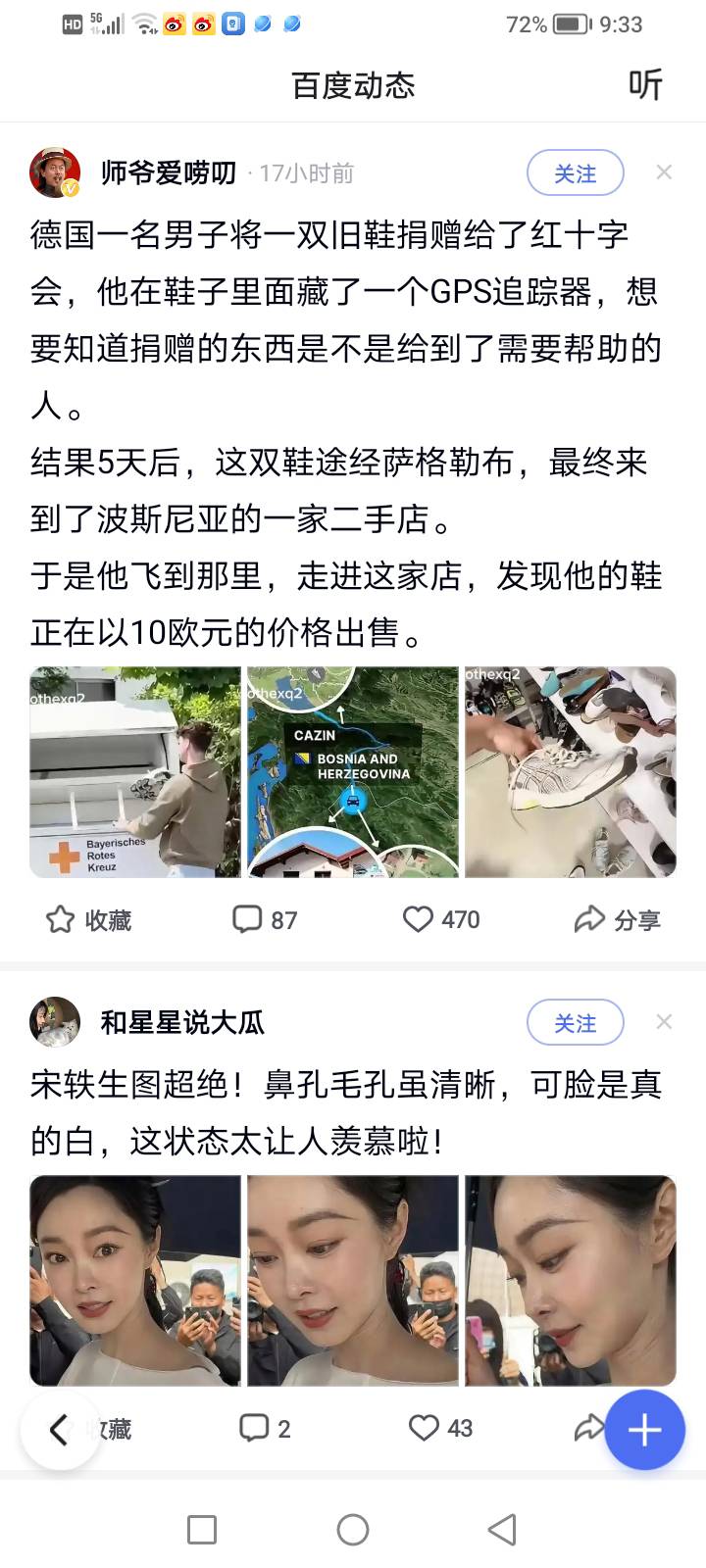The image size is (706, 1568).
Task: Open the first 宋轶 photo
Action: [135, 1280]
